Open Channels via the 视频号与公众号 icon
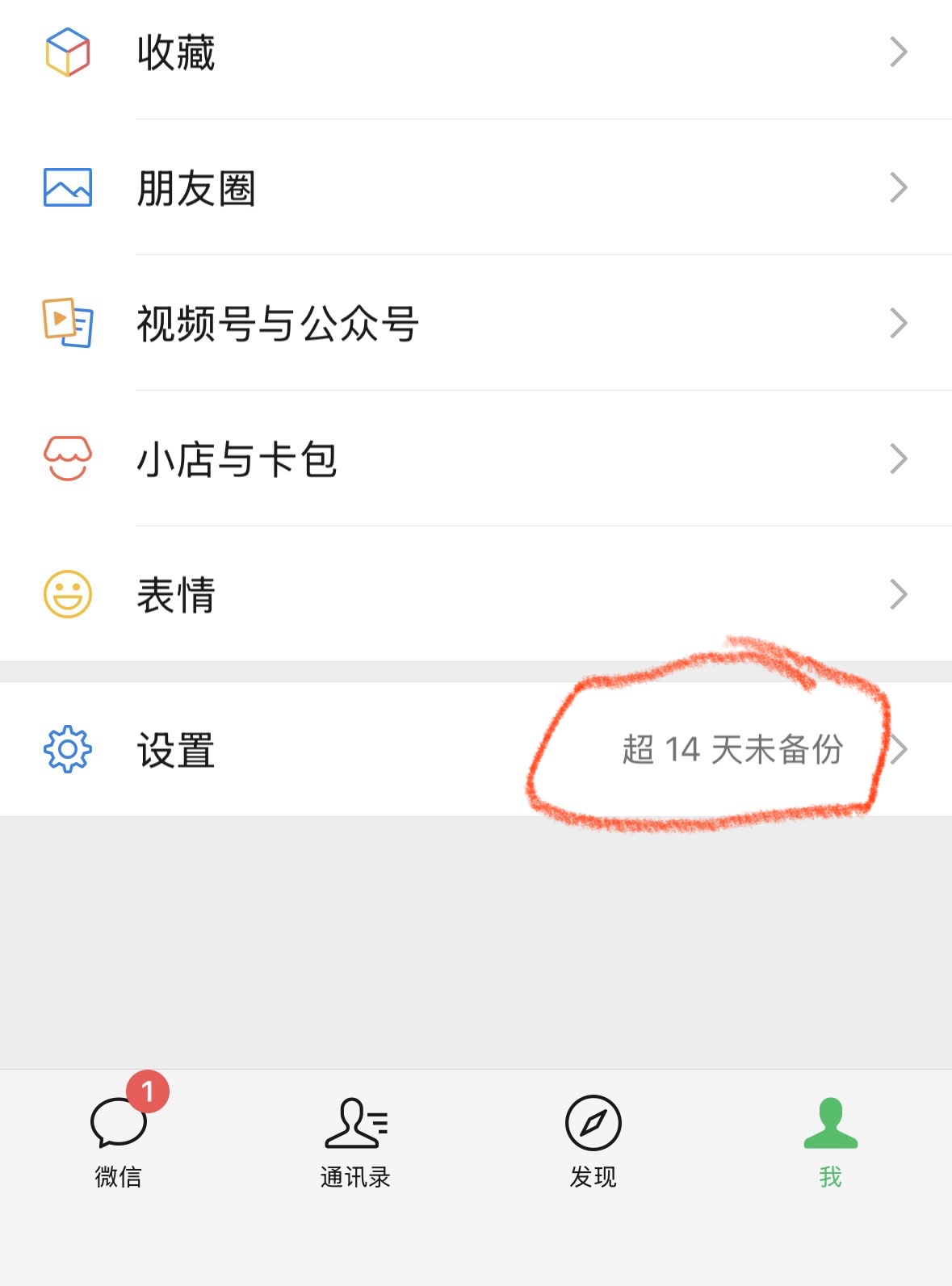Screen dimensions: 952x1286 point(68,324)
